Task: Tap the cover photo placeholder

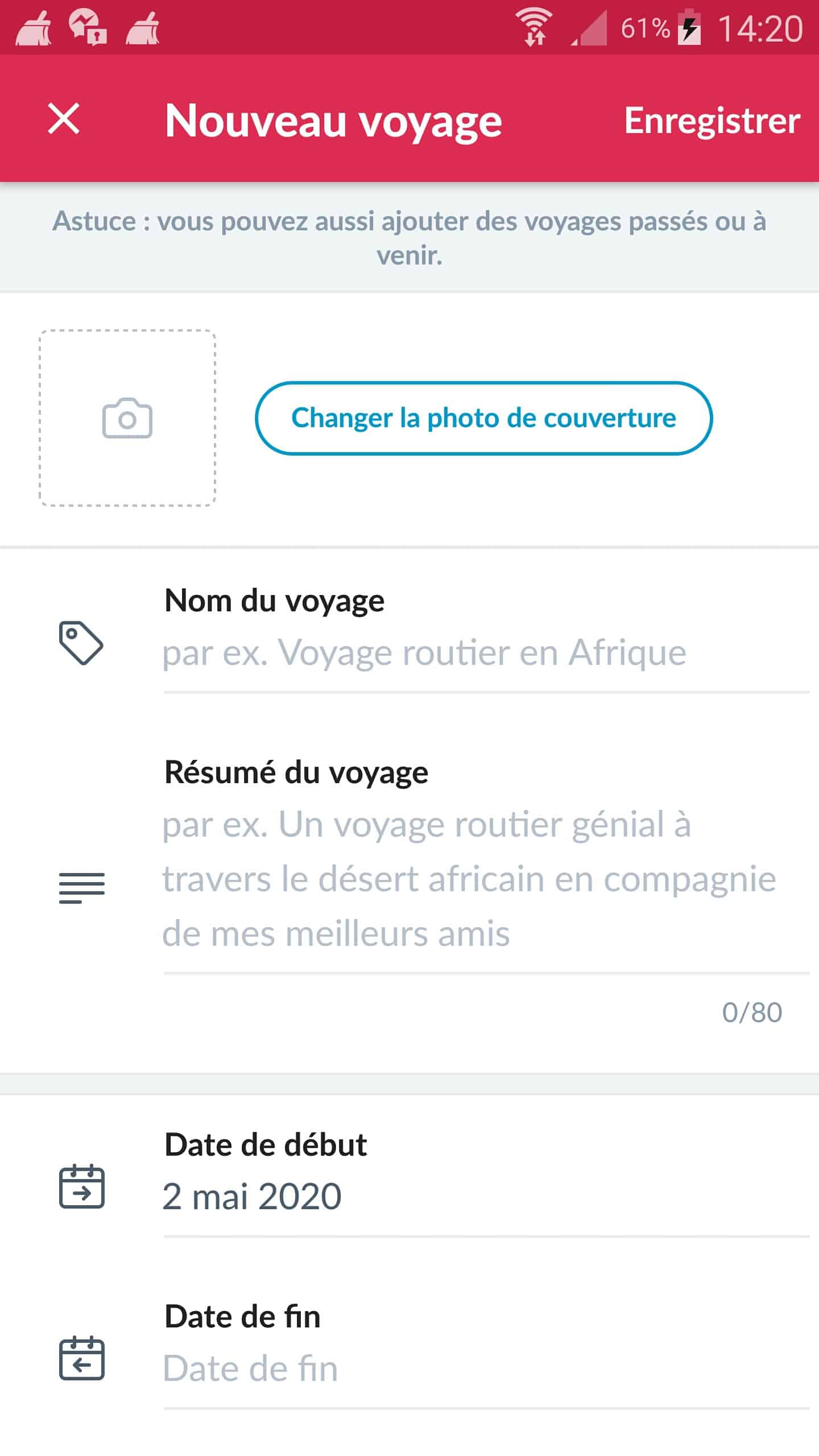Action: coord(127,418)
